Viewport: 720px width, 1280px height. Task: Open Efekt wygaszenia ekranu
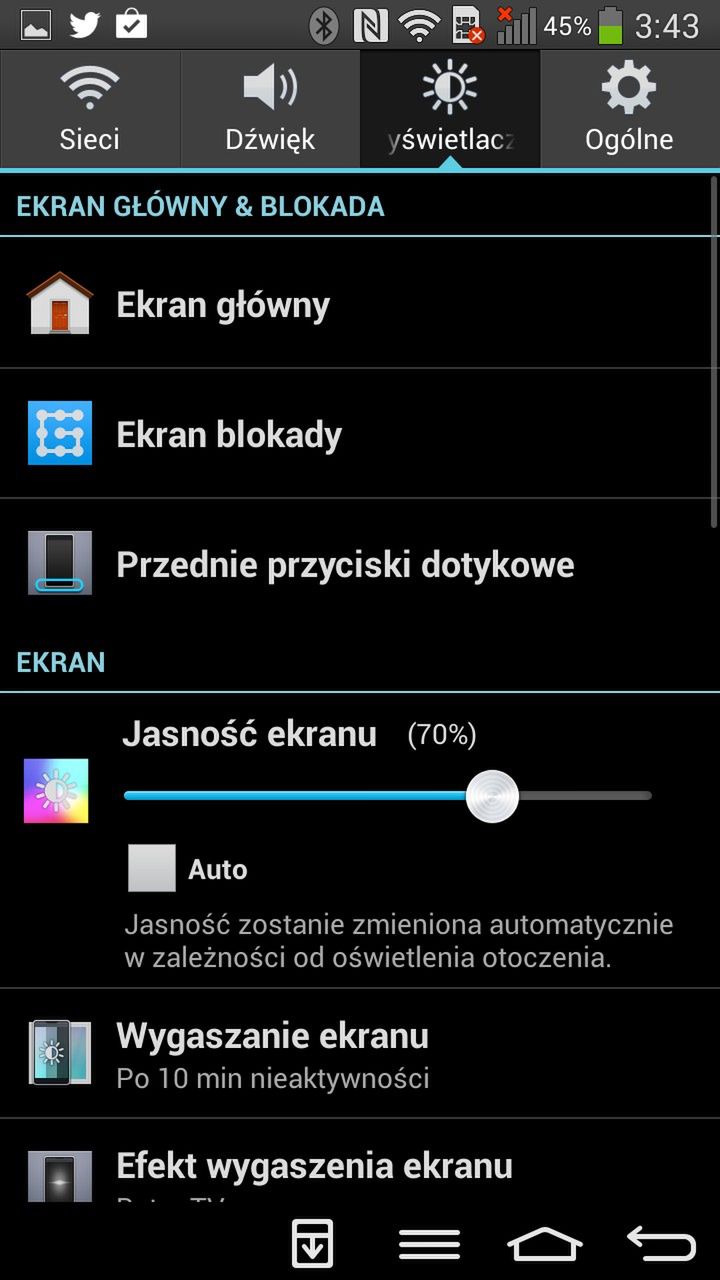[x=360, y=1168]
